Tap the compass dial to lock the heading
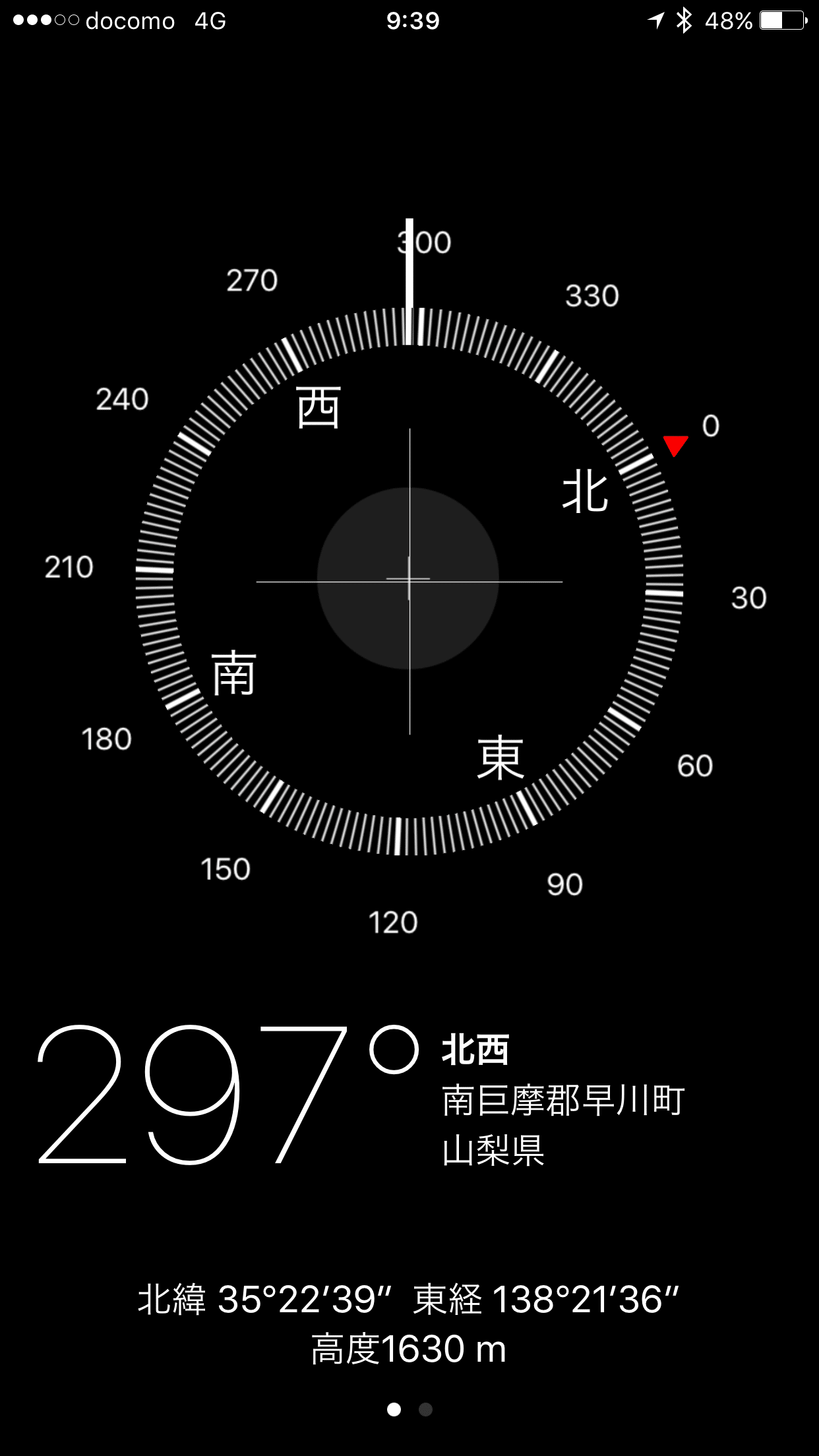Viewport: 819px width, 1456px height. (409, 580)
